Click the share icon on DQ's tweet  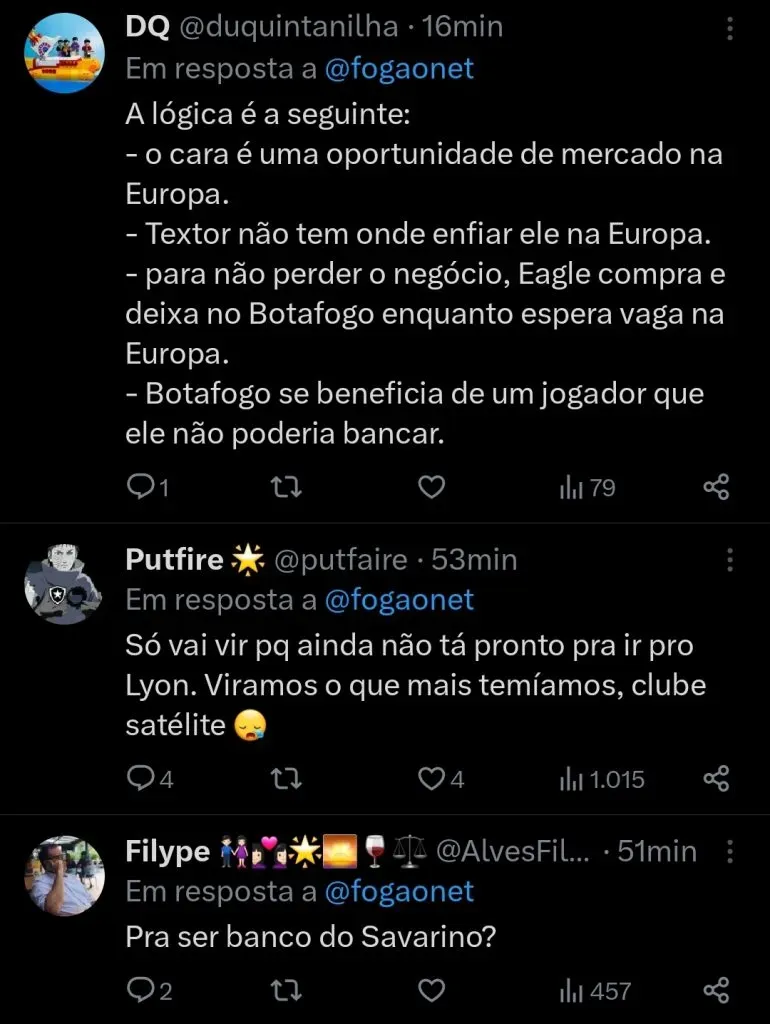pos(715,487)
